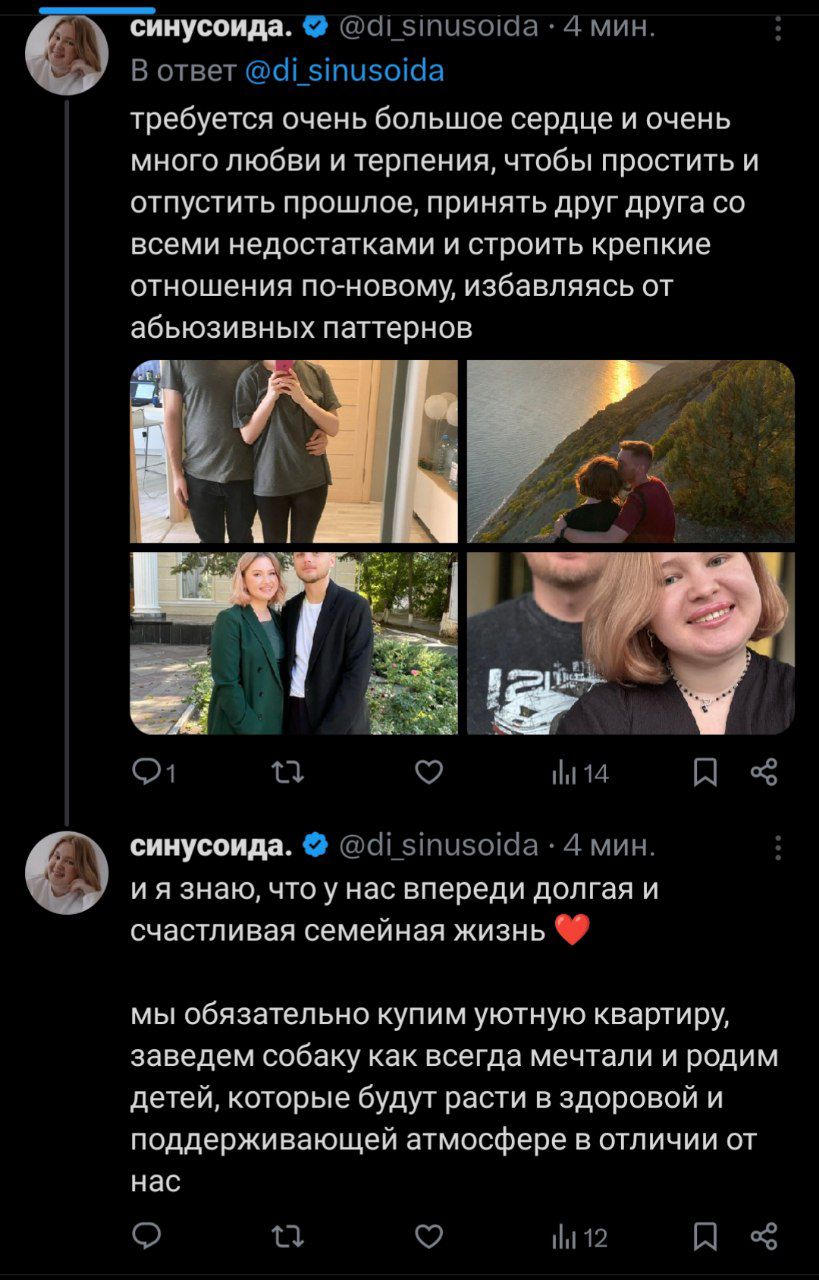View analytics showing 12 views
Image resolution: width=819 pixels, height=1280 pixels.
click(x=581, y=1237)
